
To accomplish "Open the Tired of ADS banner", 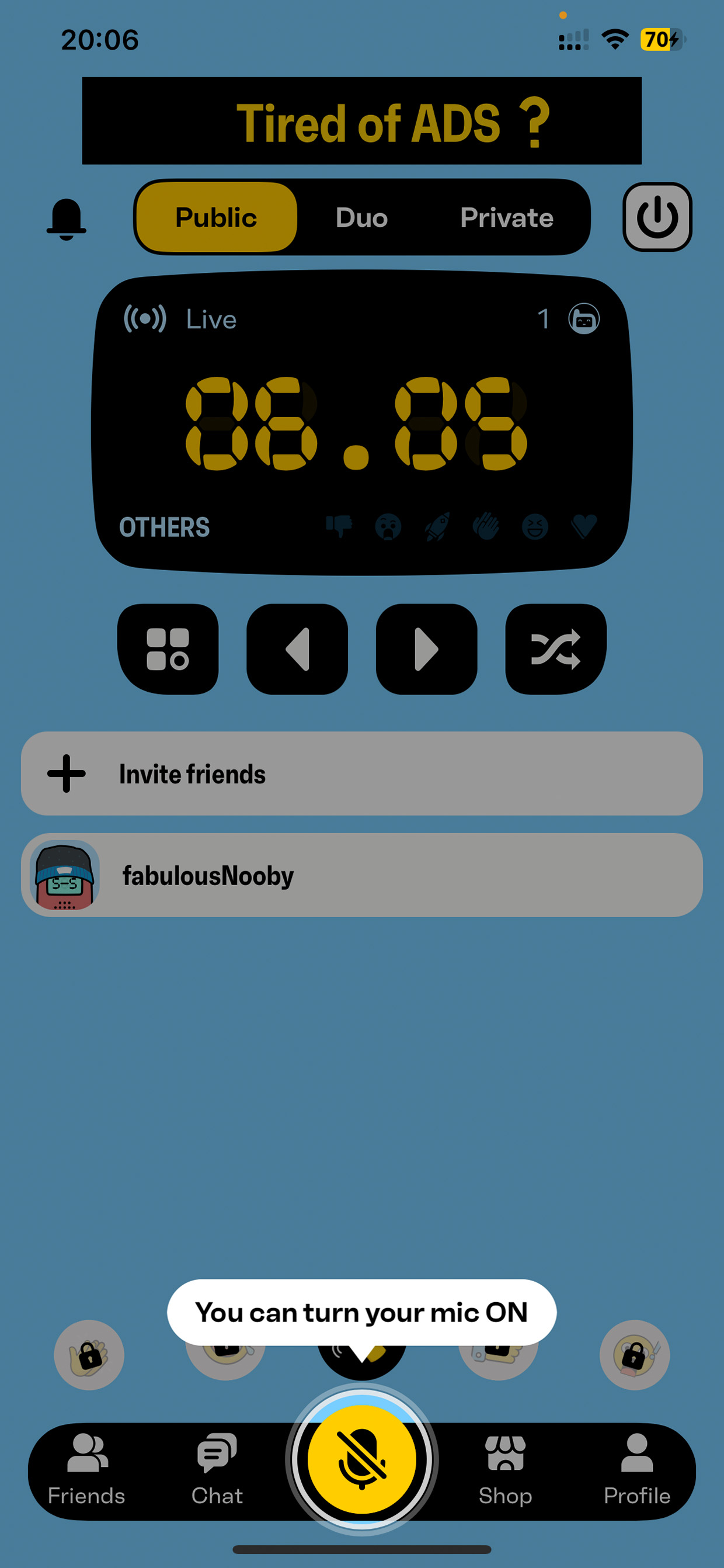I will 361,120.
